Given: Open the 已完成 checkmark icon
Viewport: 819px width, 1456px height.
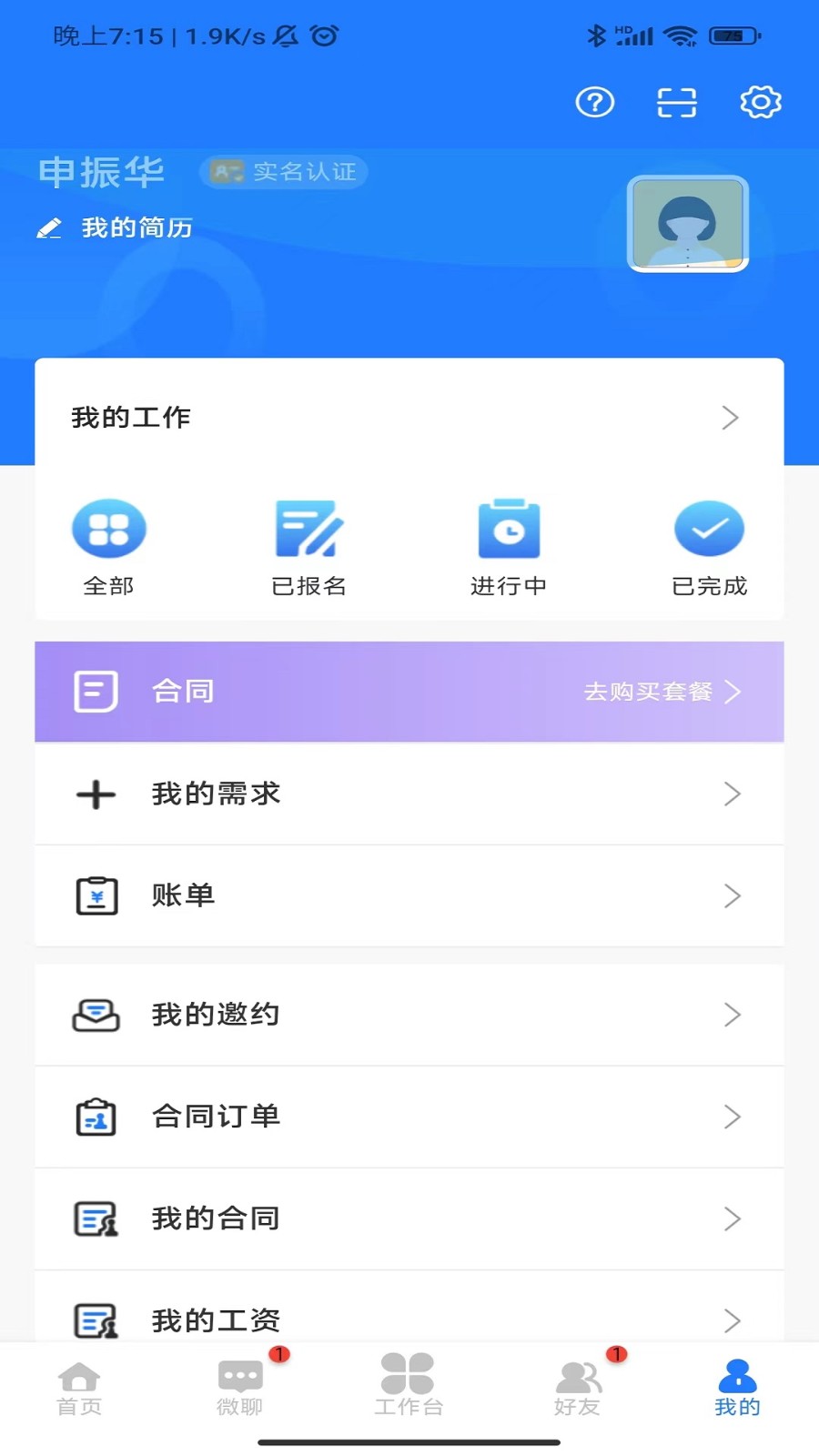Looking at the screenshot, I should (709, 528).
